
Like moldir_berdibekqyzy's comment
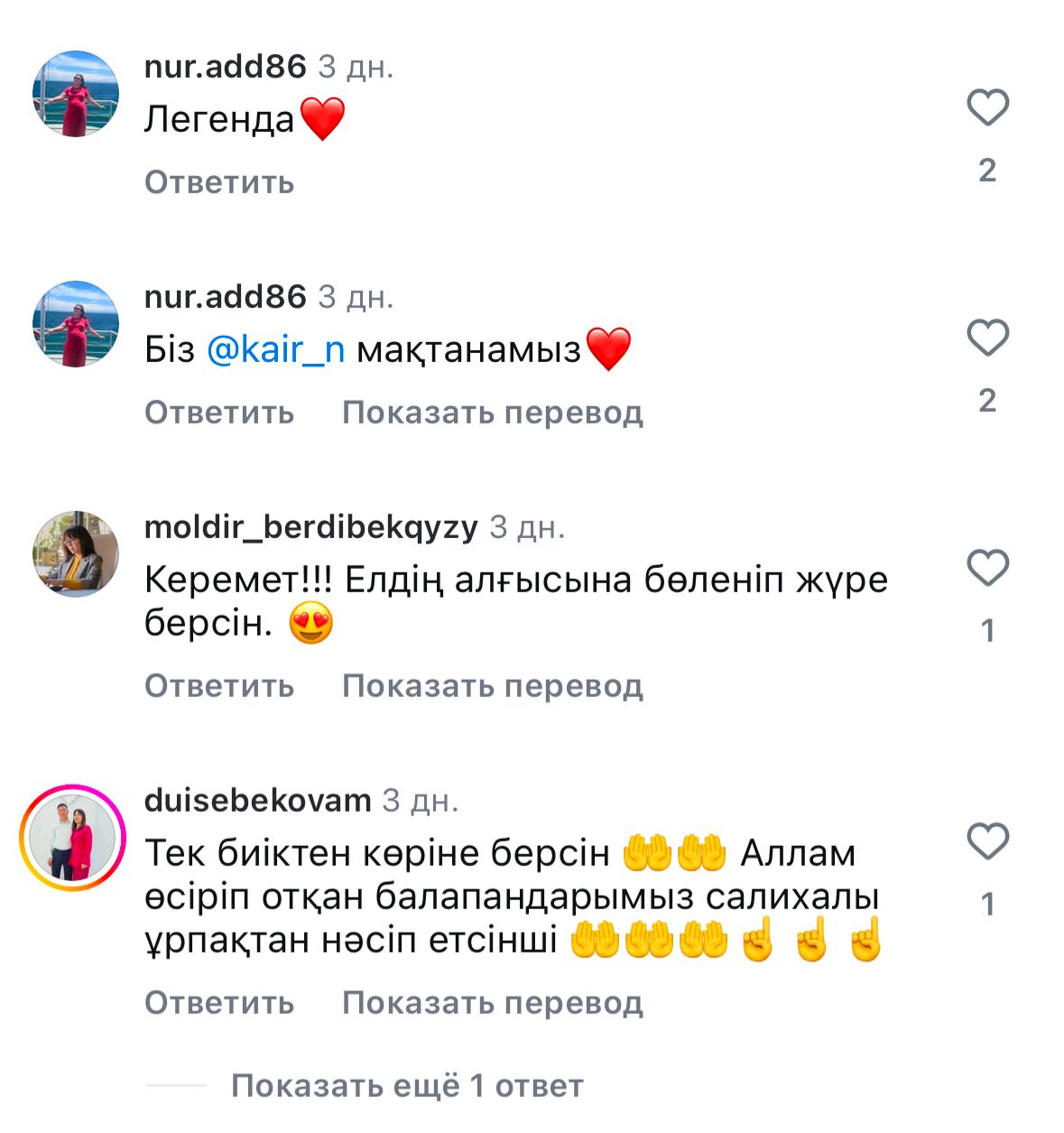[987, 569]
